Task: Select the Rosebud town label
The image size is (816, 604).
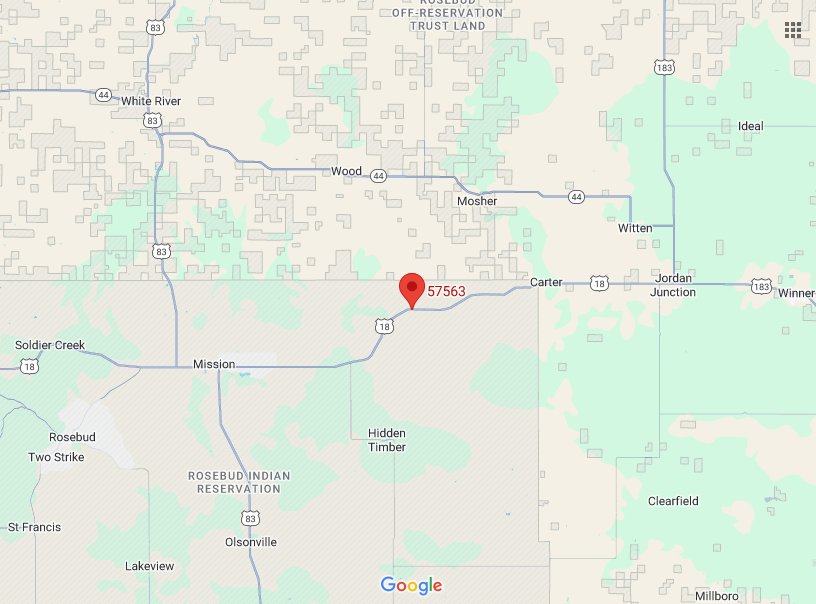Action: pos(71,437)
